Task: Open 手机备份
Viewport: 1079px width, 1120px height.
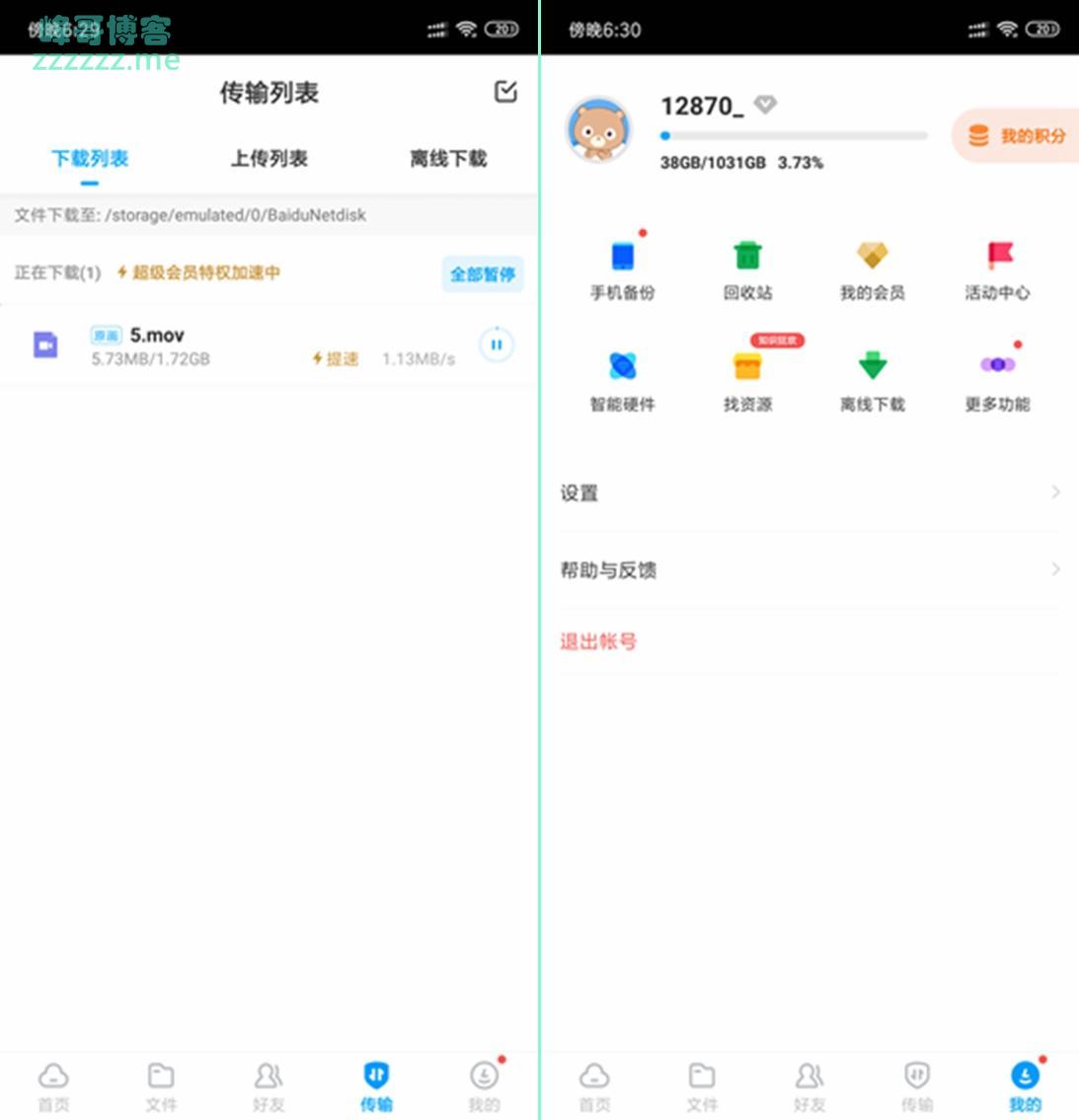Action: click(622, 268)
